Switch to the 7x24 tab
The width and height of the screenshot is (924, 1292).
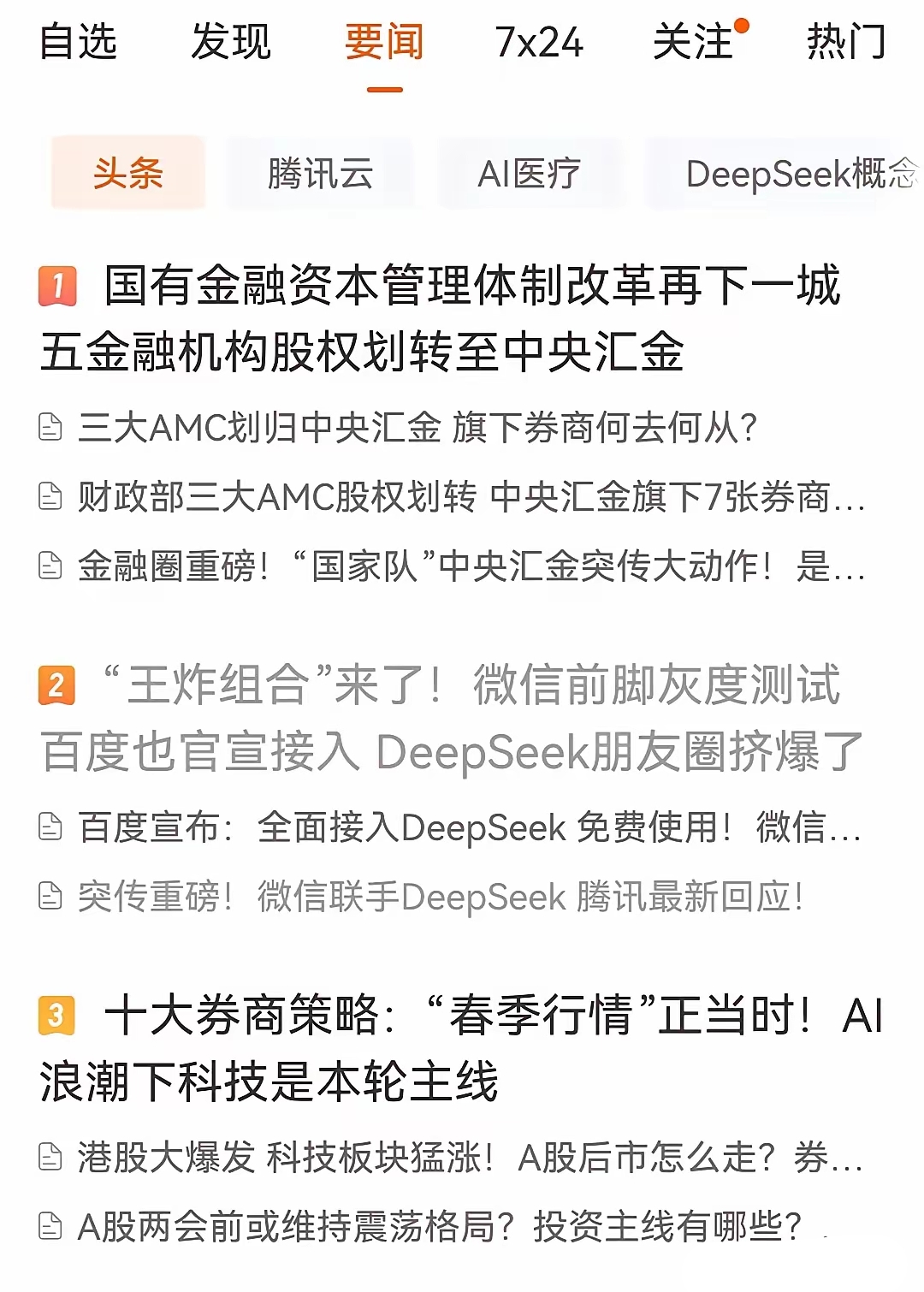coord(541,44)
